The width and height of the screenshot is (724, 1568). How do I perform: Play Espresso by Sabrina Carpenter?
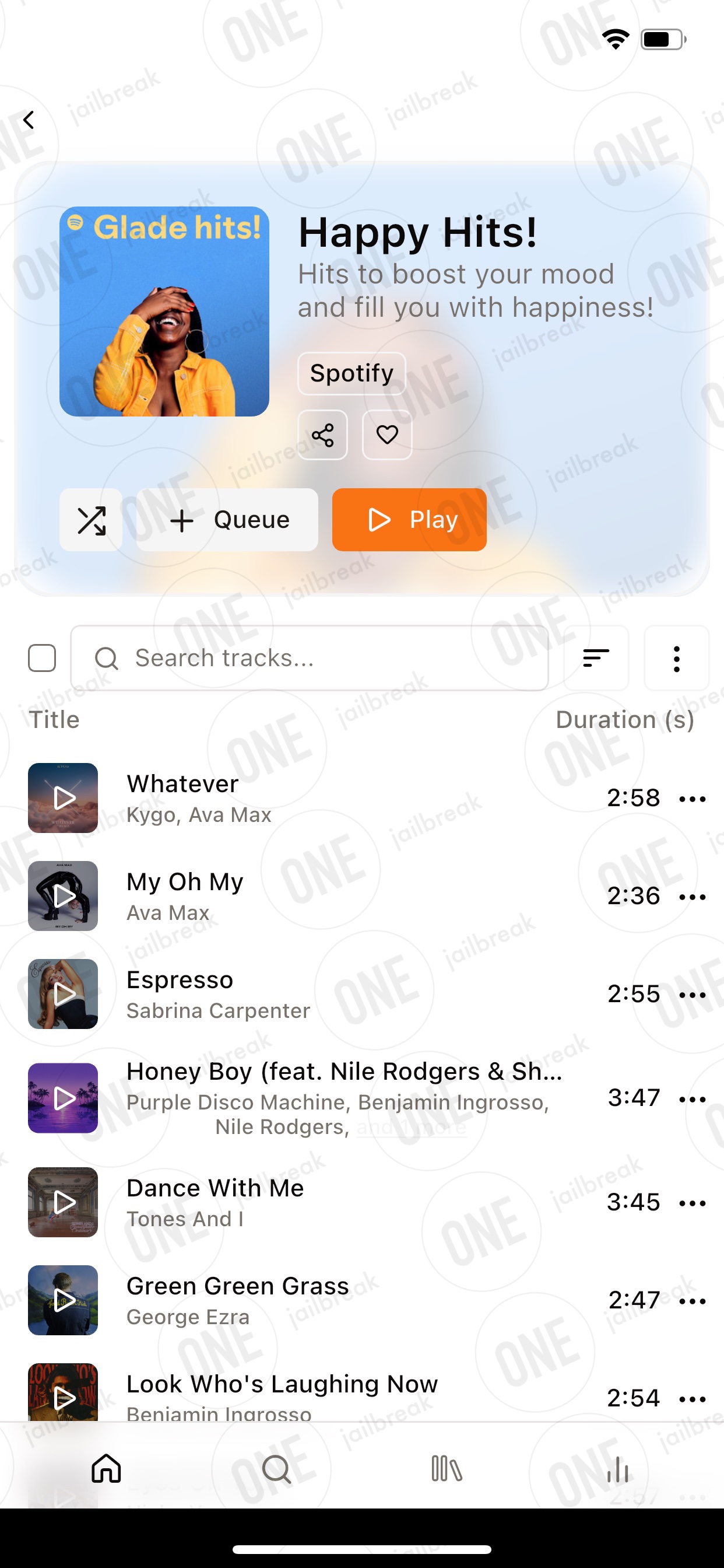(x=64, y=993)
